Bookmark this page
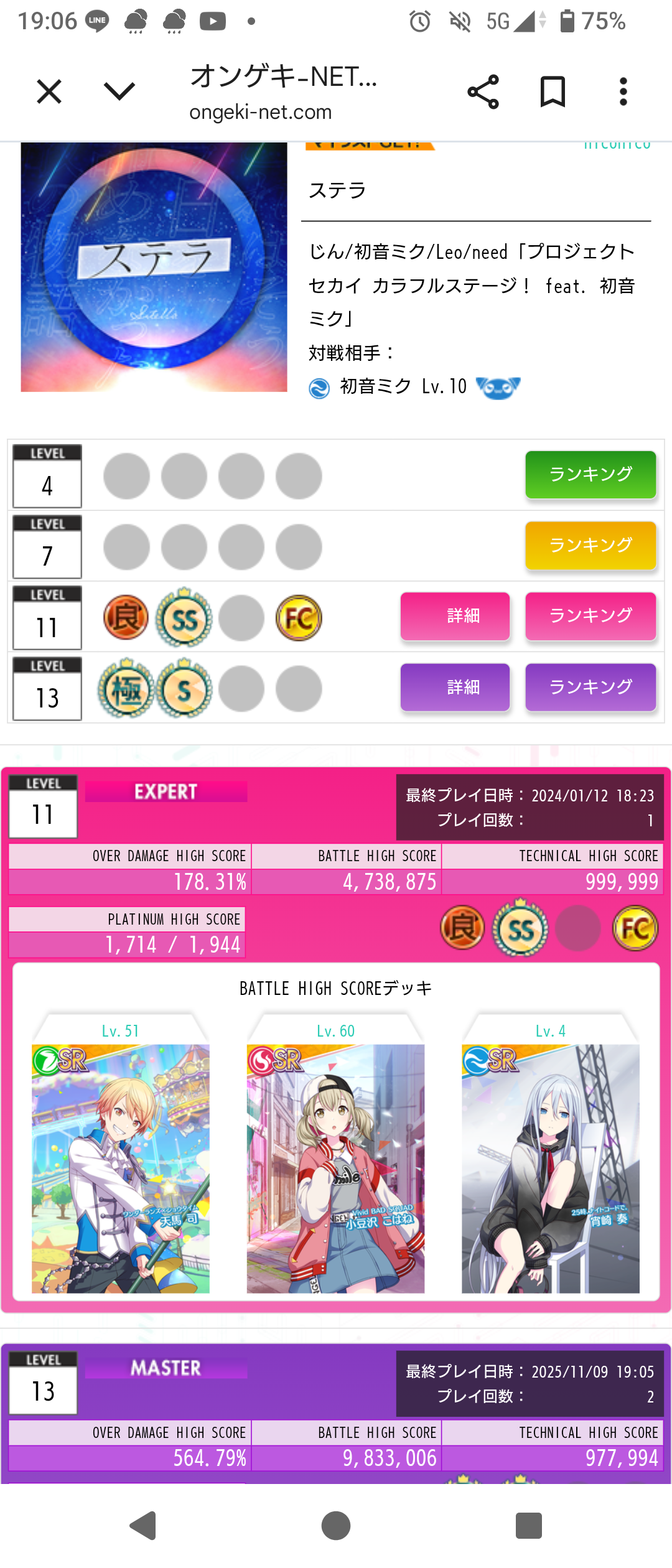The width and height of the screenshot is (672, 1568). pos(553,92)
